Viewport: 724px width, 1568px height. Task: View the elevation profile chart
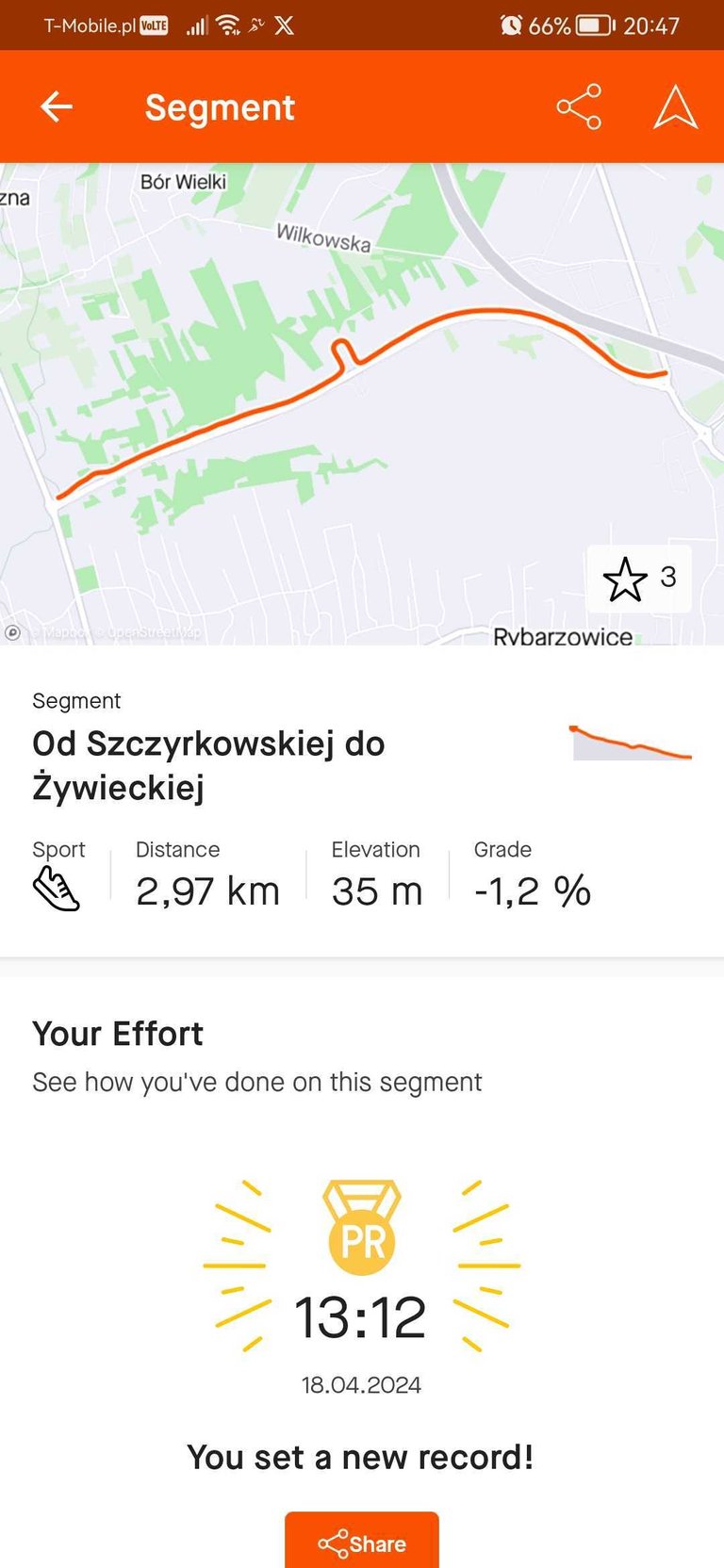pyautogui.click(x=631, y=743)
